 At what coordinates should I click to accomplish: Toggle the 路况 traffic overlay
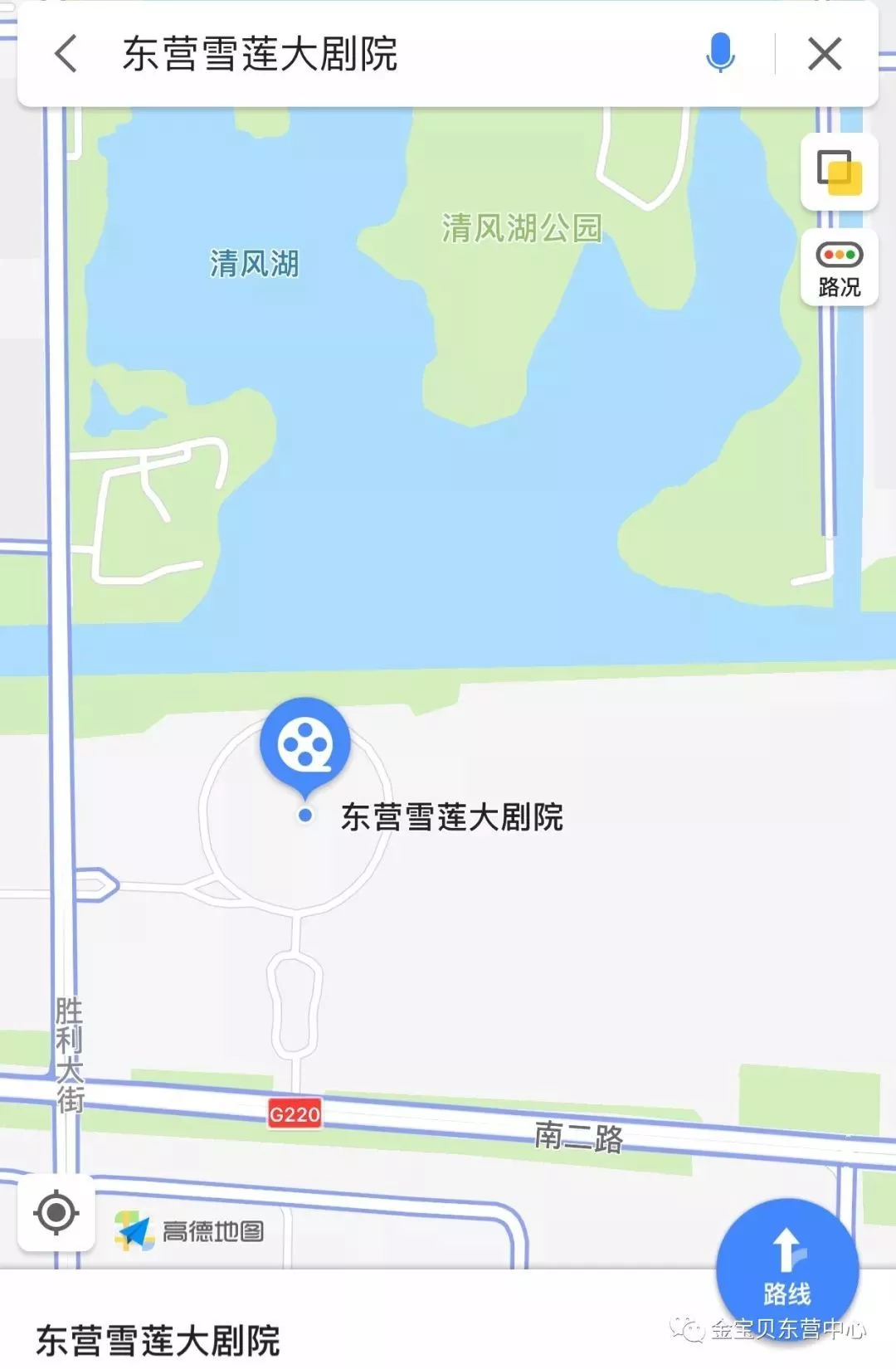839,268
